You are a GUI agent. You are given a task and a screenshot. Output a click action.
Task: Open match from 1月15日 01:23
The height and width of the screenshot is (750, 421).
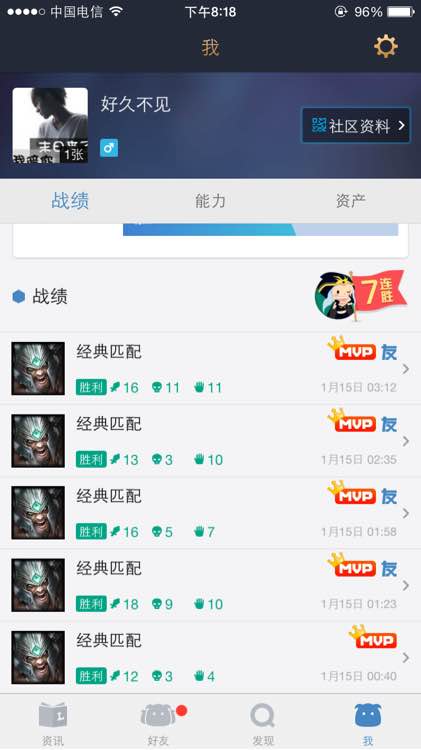pyautogui.click(x=210, y=585)
